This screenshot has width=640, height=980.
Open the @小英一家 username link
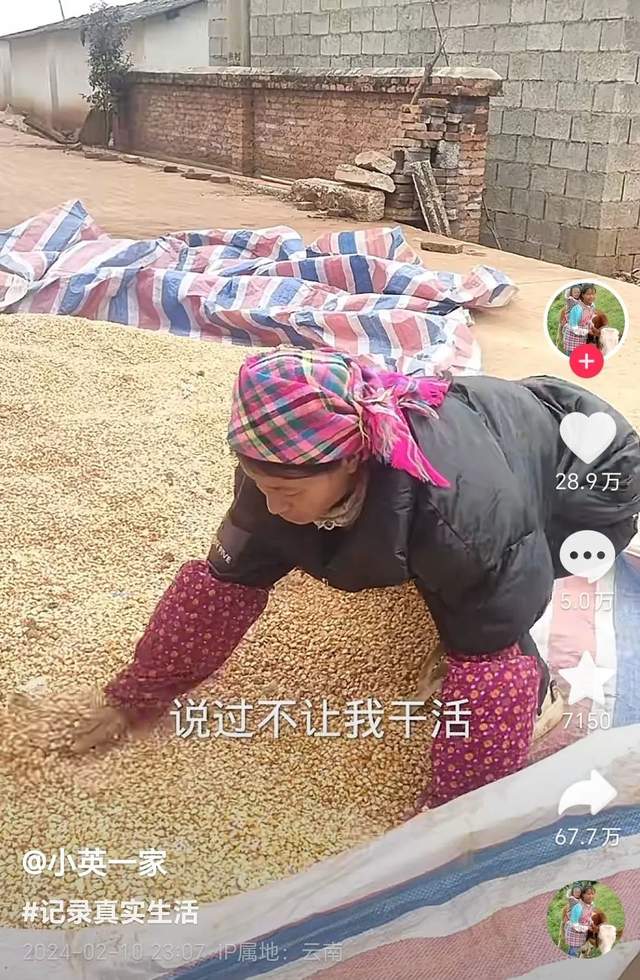[x=95, y=863]
